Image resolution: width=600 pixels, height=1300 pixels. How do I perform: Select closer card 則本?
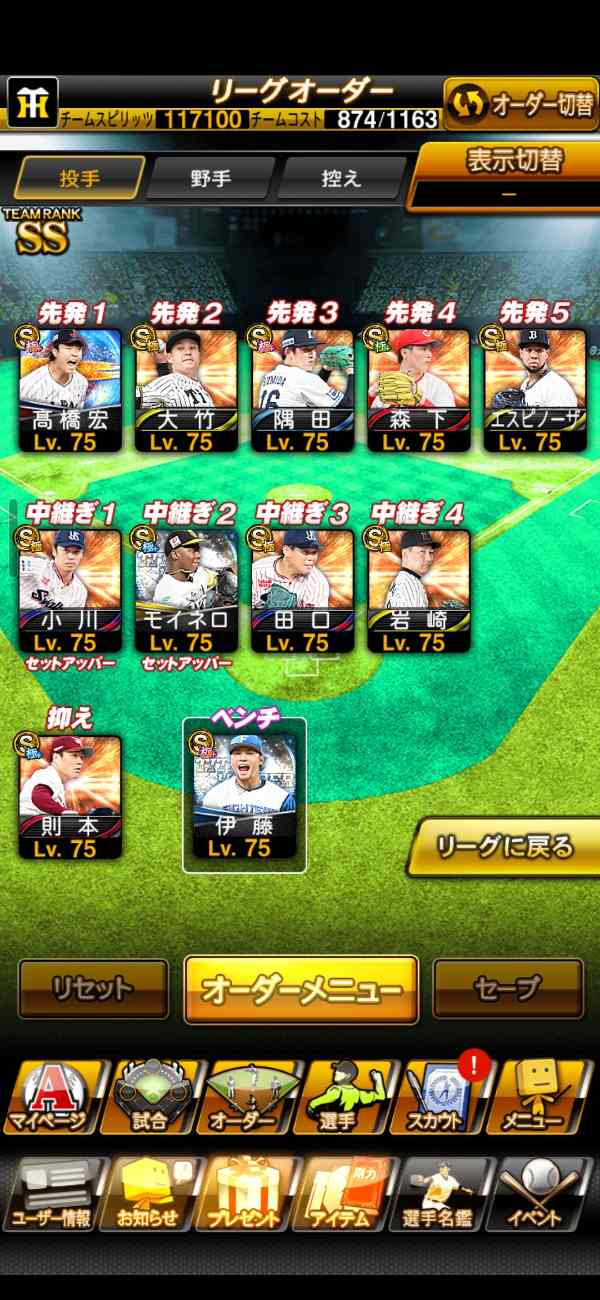(71, 797)
